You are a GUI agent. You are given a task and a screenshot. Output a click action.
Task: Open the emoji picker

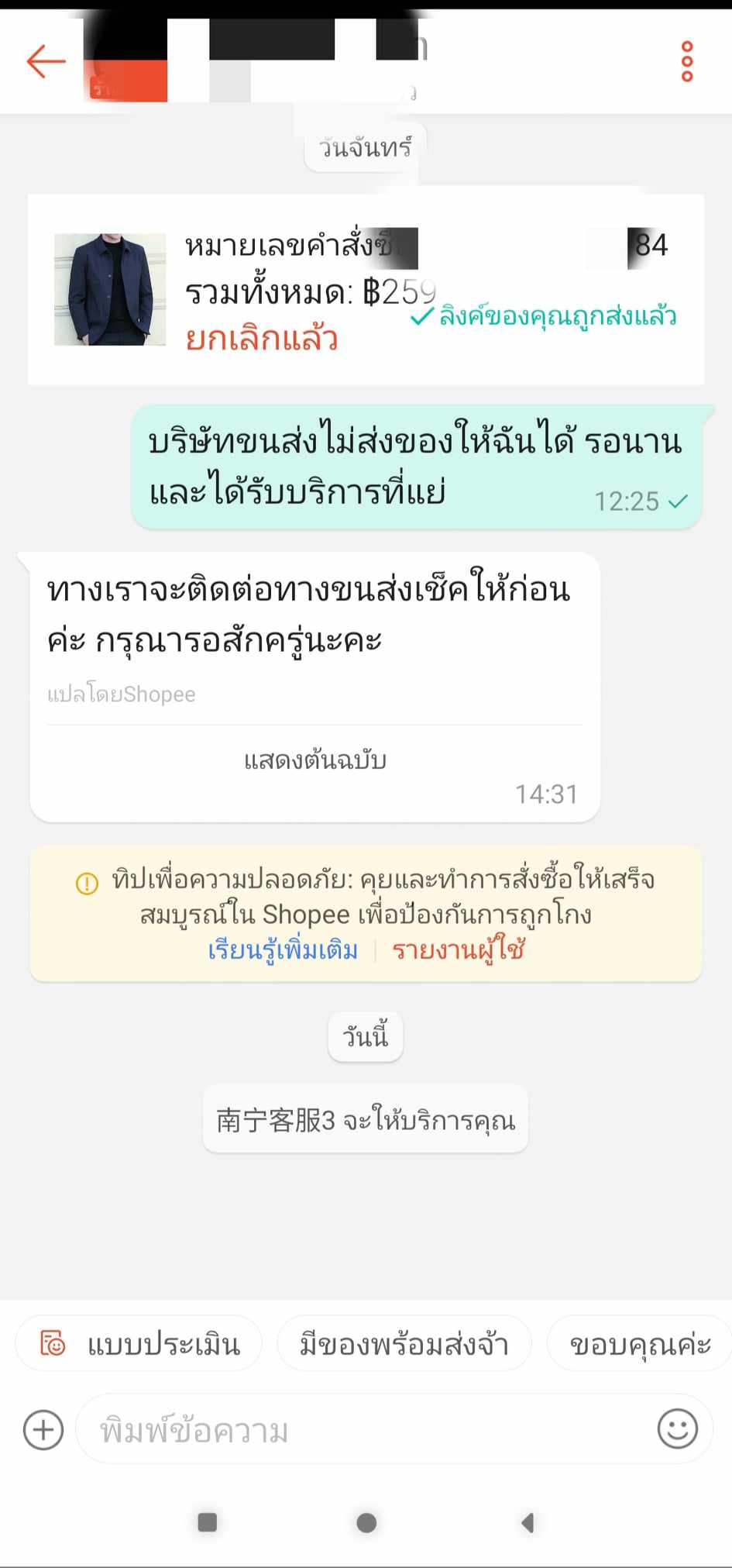pyautogui.click(x=678, y=1428)
